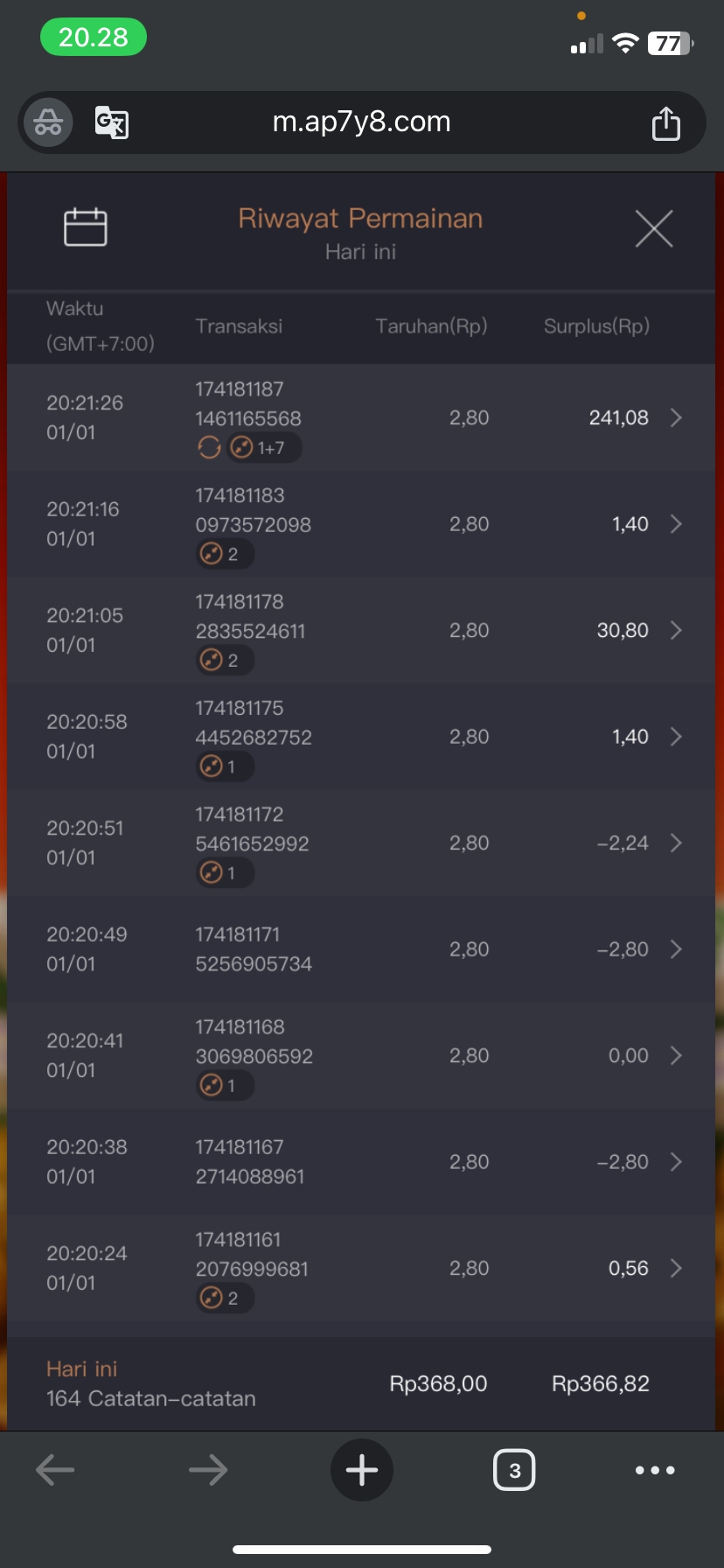
Task: Show details of the 20:20:38 record
Action: pos(675,1162)
